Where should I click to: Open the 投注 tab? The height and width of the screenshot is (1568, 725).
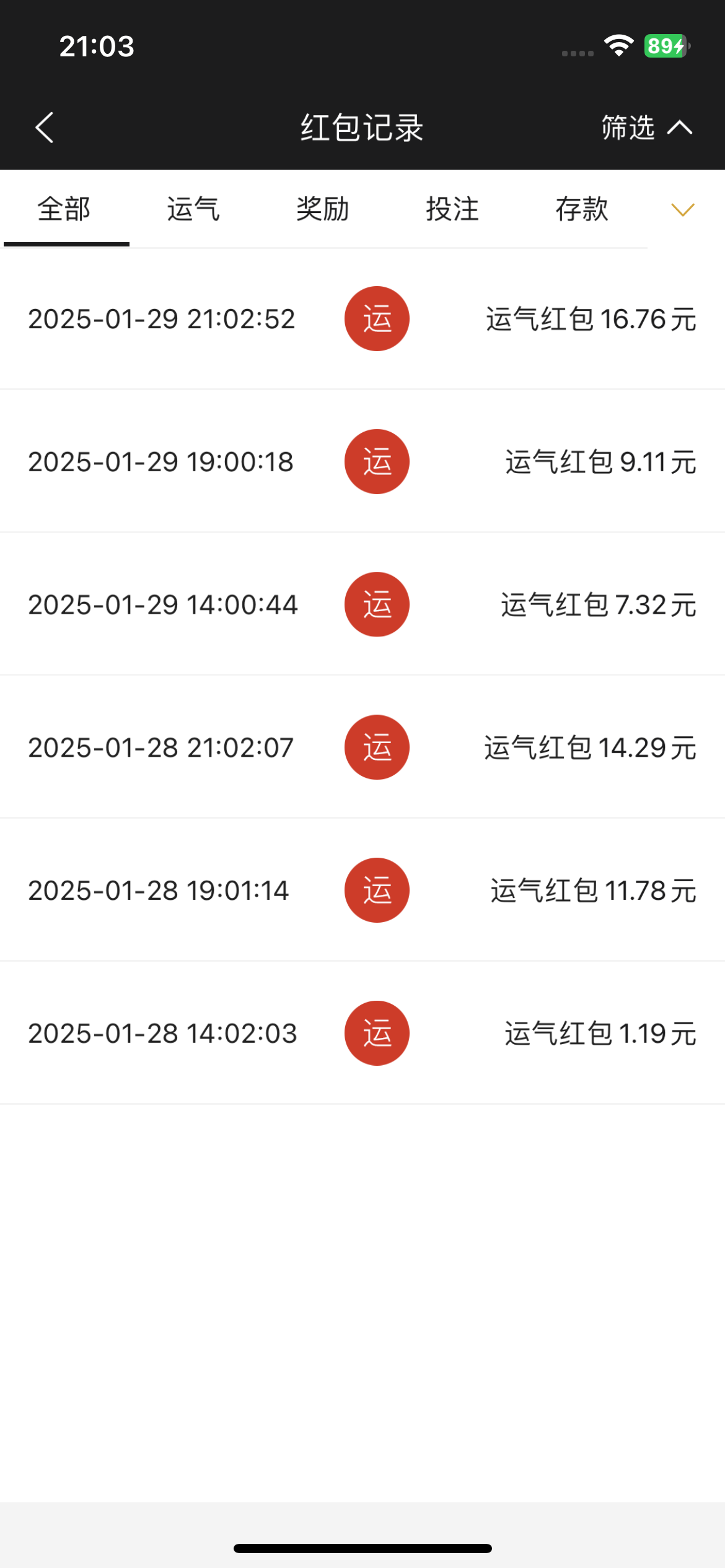[x=452, y=209]
